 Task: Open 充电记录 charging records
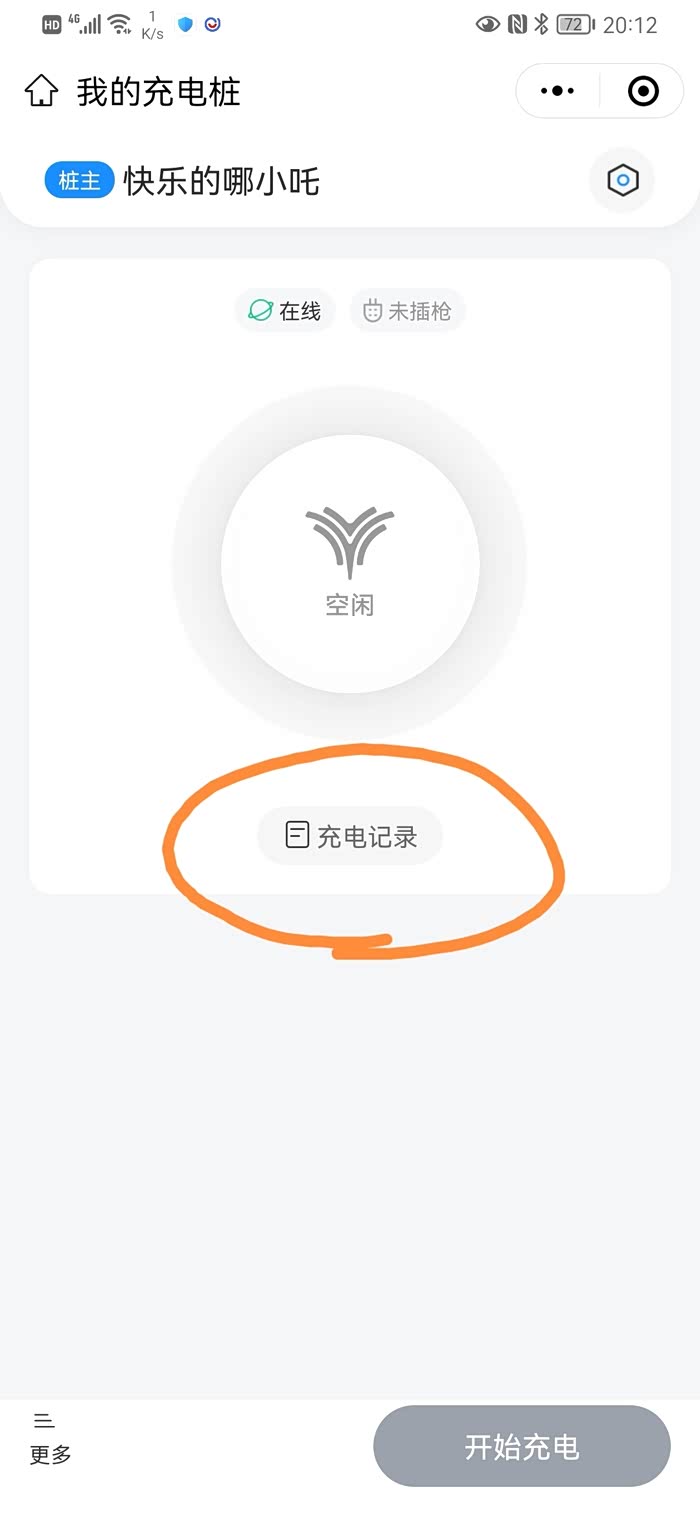point(350,836)
